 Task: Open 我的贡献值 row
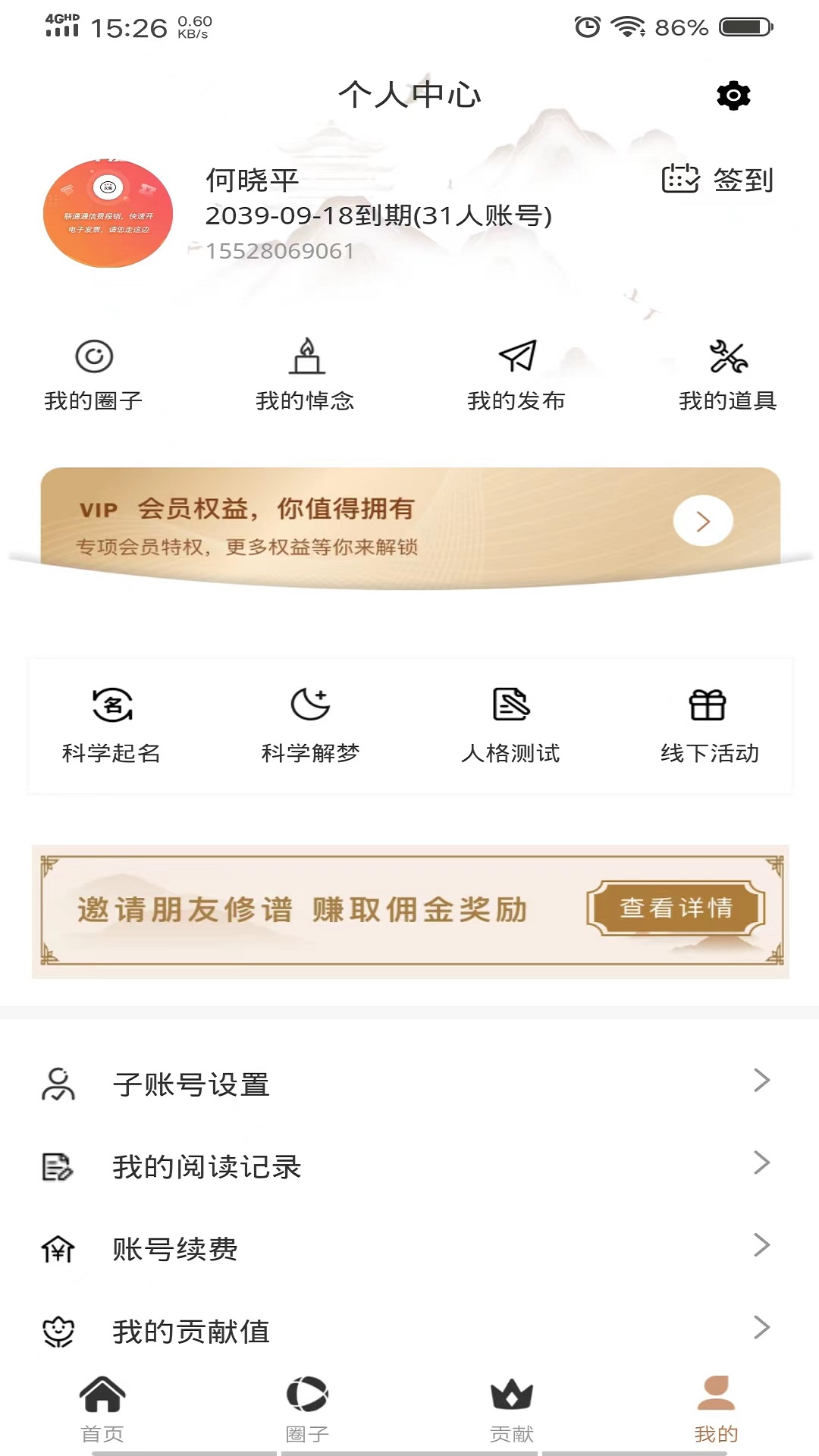409,1331
